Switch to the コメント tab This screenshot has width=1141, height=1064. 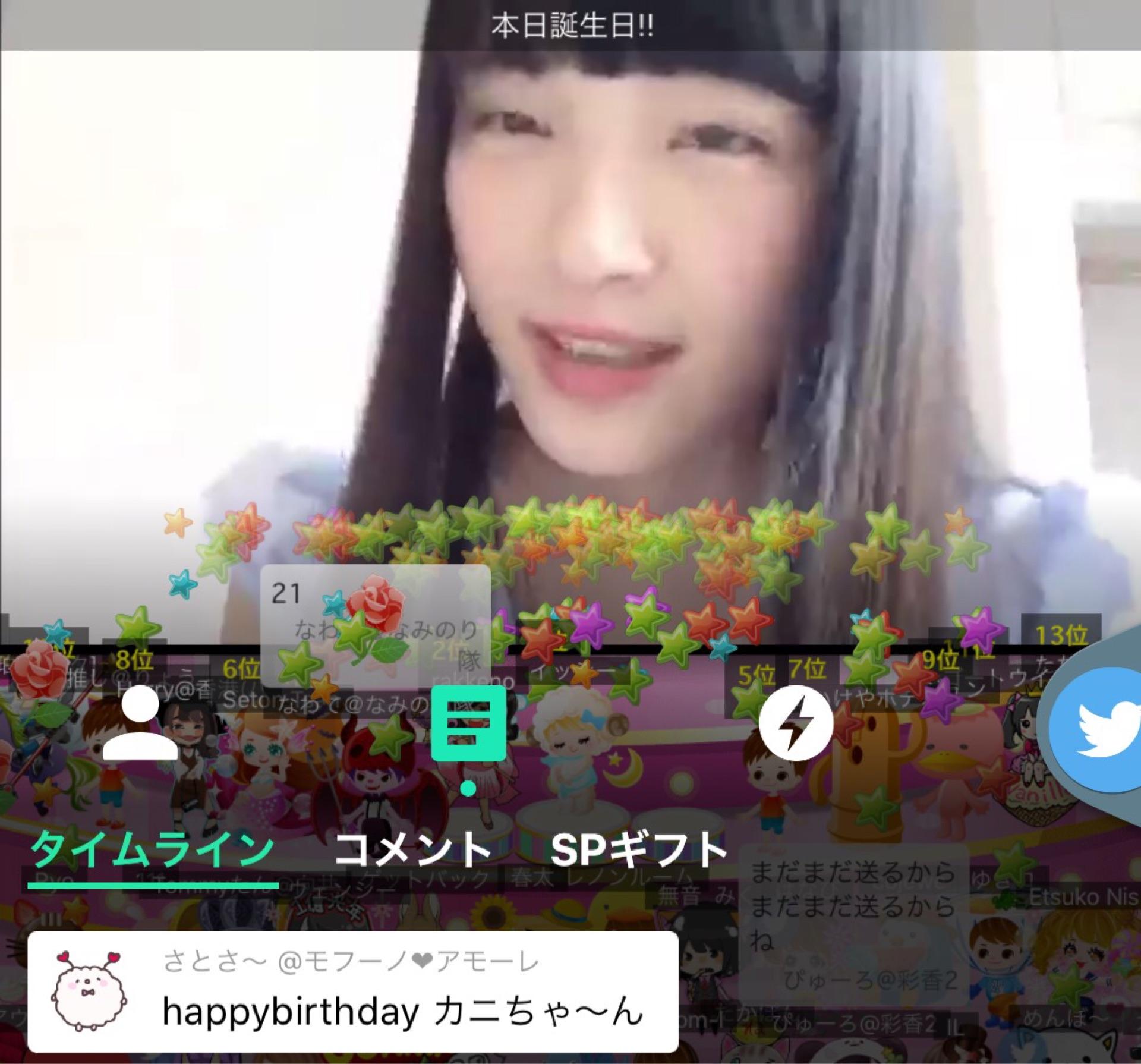click(x=412, y=851)
